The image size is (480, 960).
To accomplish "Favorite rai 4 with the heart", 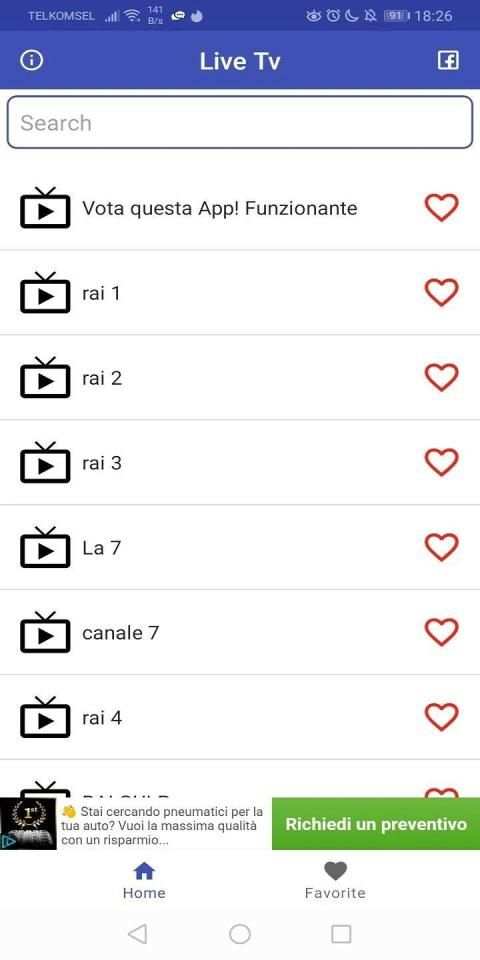I will click(x=441, y=717).
